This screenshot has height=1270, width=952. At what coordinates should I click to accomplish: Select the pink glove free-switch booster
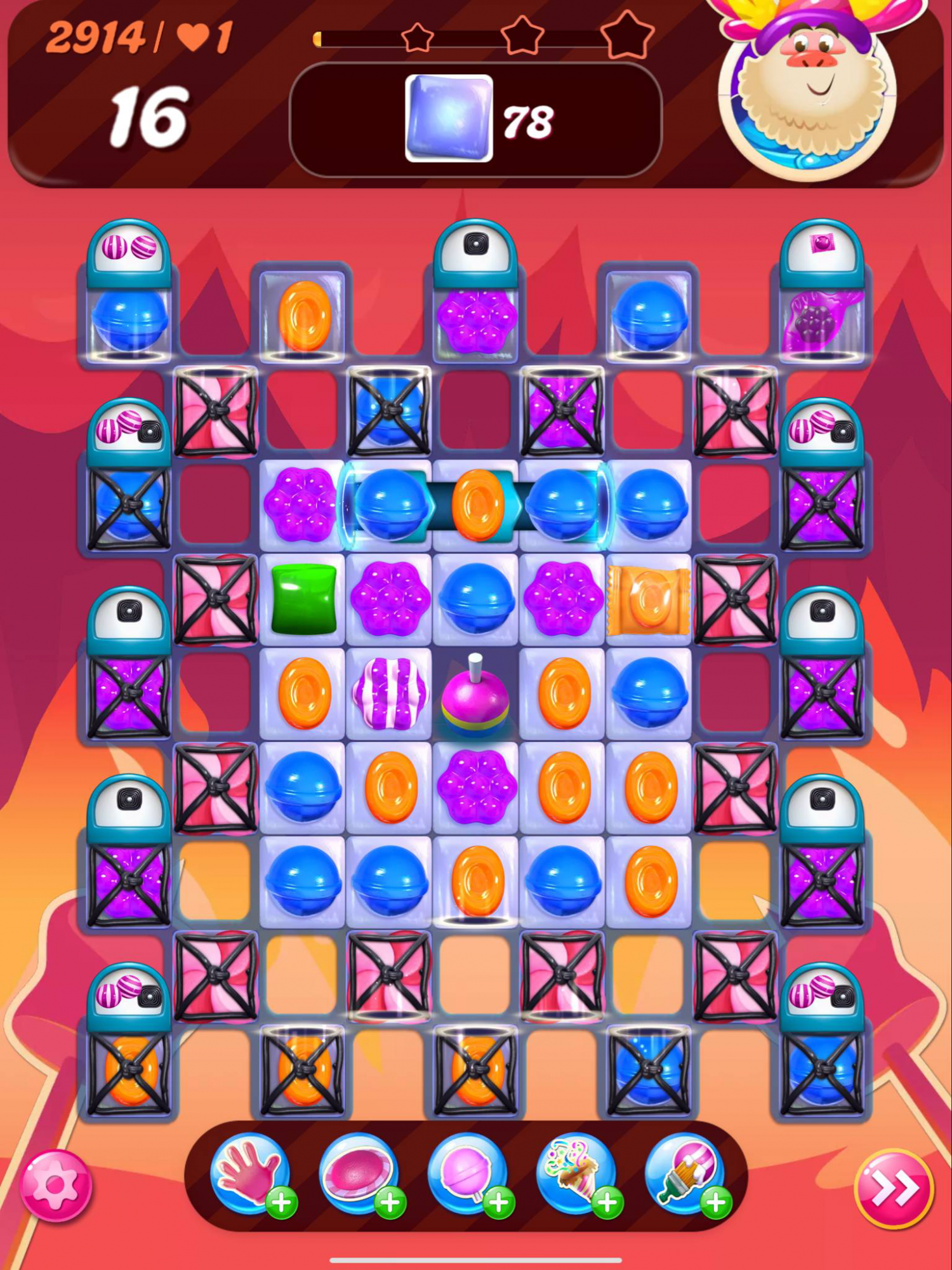(x=249, y=1175)
